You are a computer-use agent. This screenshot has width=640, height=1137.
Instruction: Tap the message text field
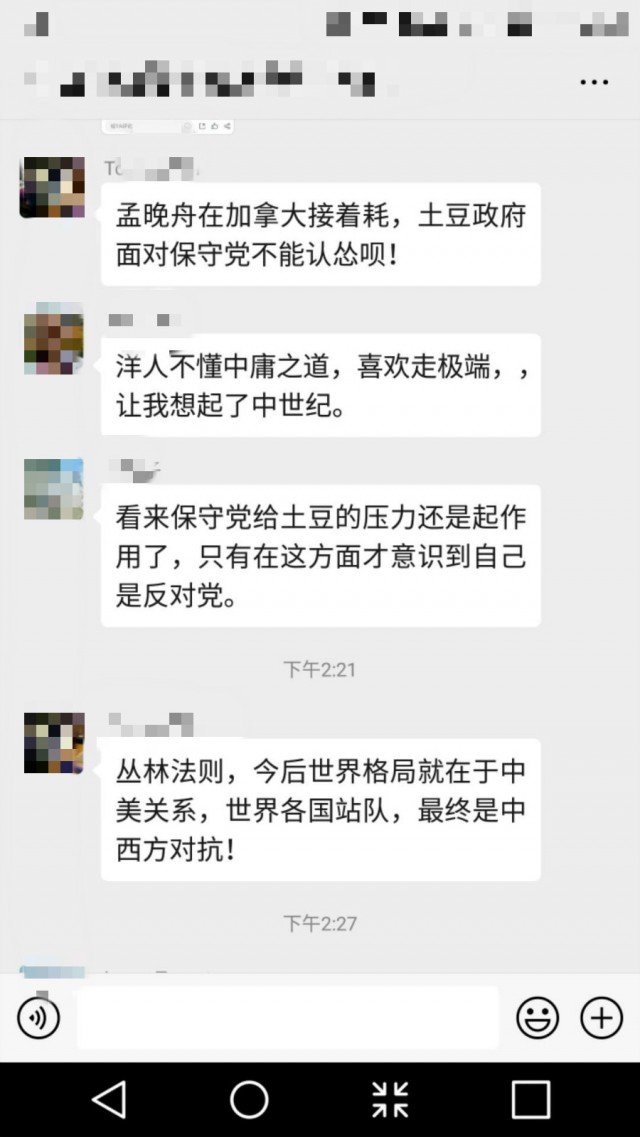(288, 1018)
